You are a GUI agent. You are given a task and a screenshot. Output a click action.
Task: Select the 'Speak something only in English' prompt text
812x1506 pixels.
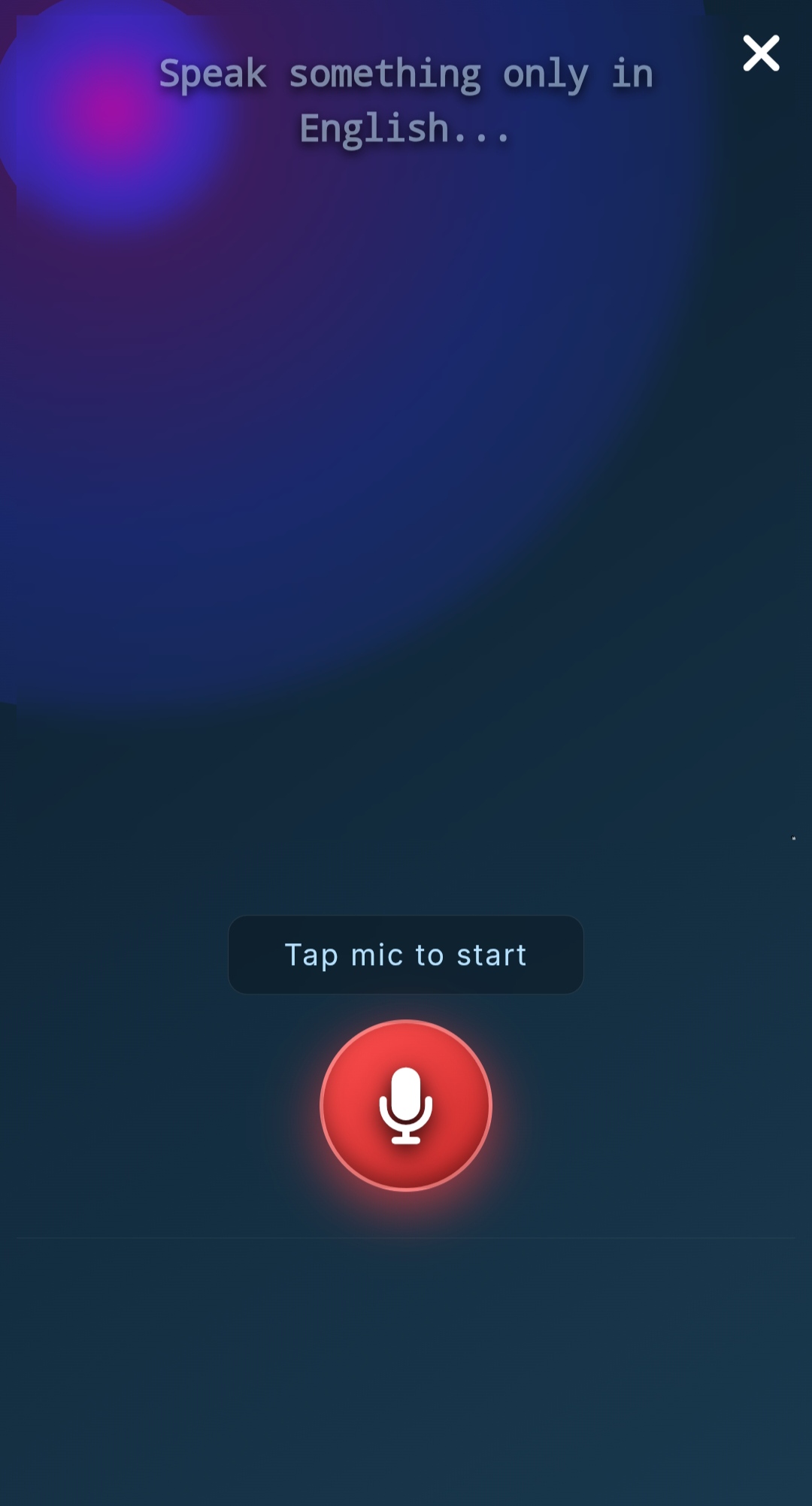[x=406, y=102]
